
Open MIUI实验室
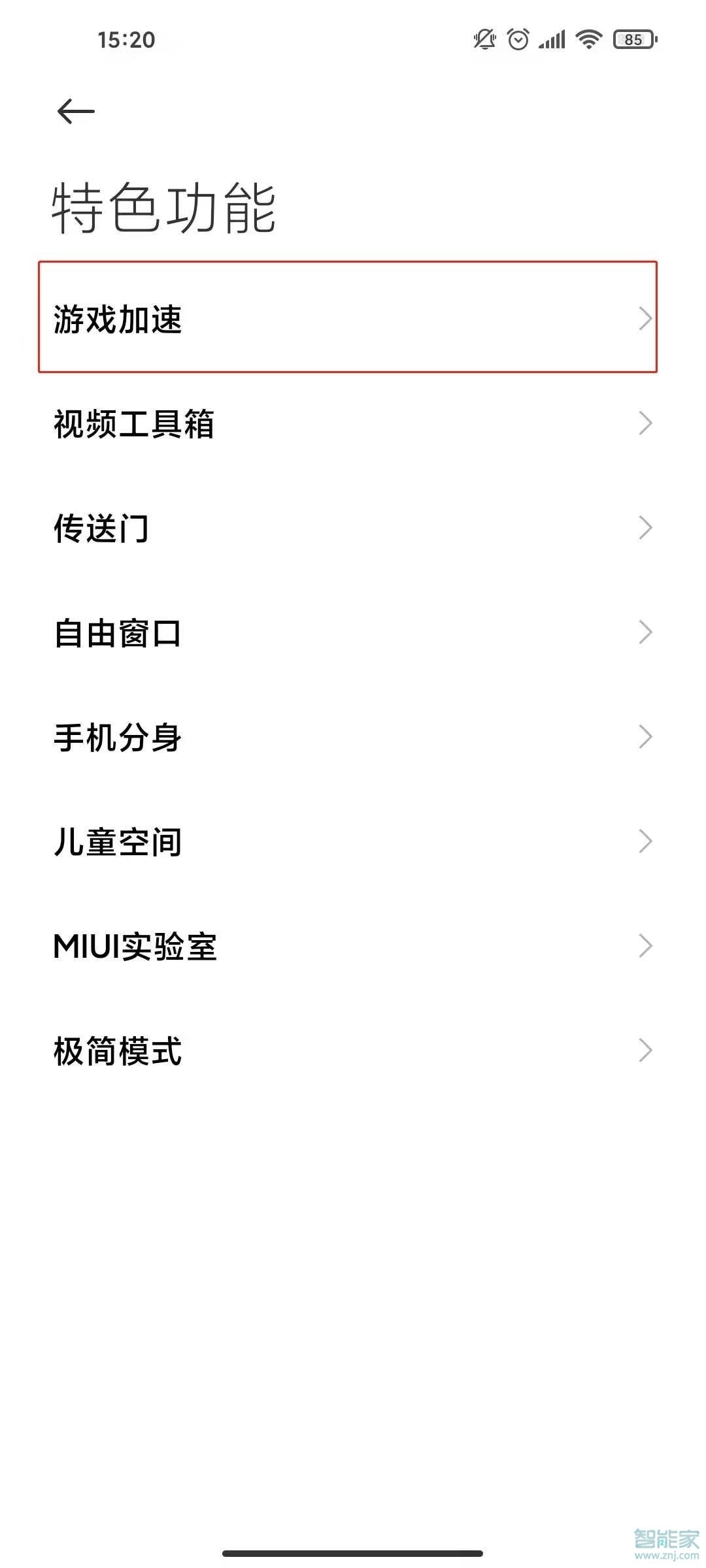pyautogui.click(x=353, y=946)
